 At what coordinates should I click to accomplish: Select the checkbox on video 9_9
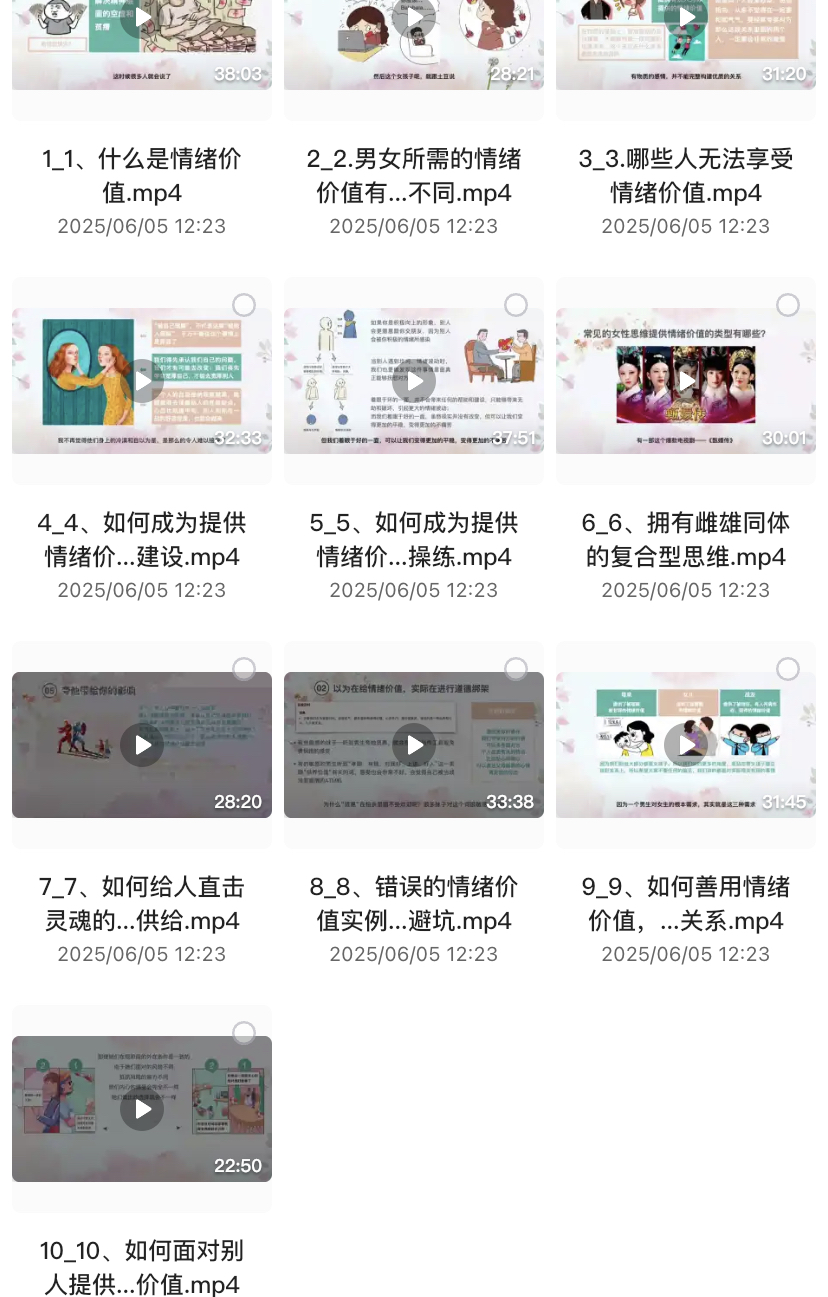[787, 669]
